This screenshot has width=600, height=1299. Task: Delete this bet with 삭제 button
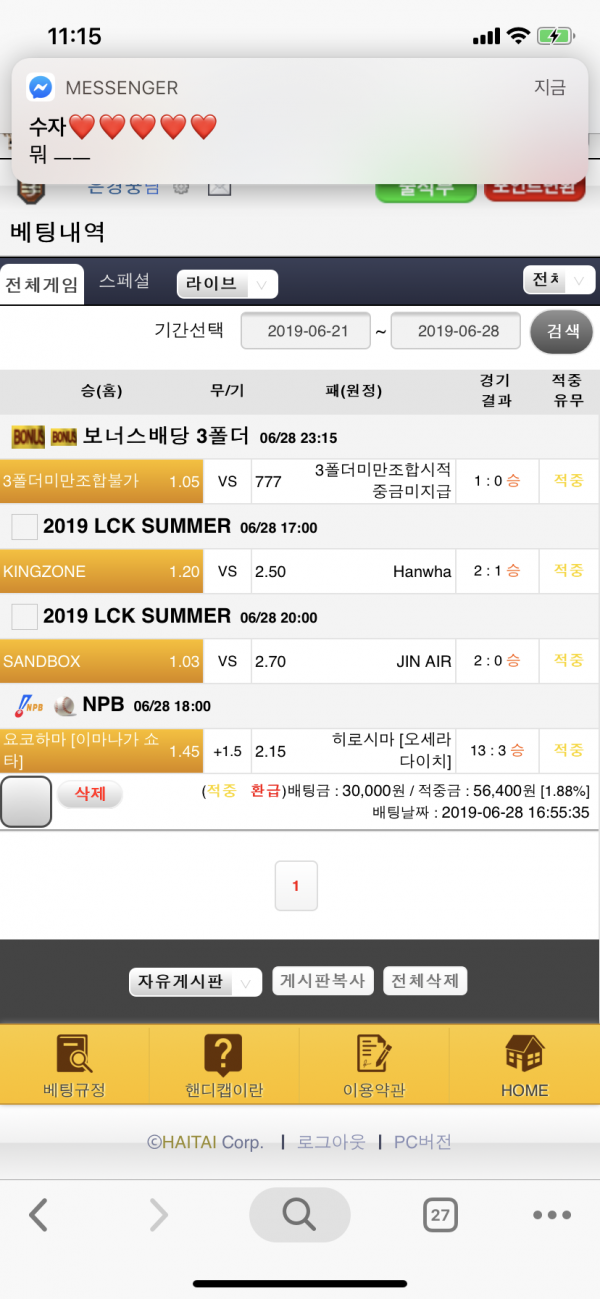pos(90,794)
